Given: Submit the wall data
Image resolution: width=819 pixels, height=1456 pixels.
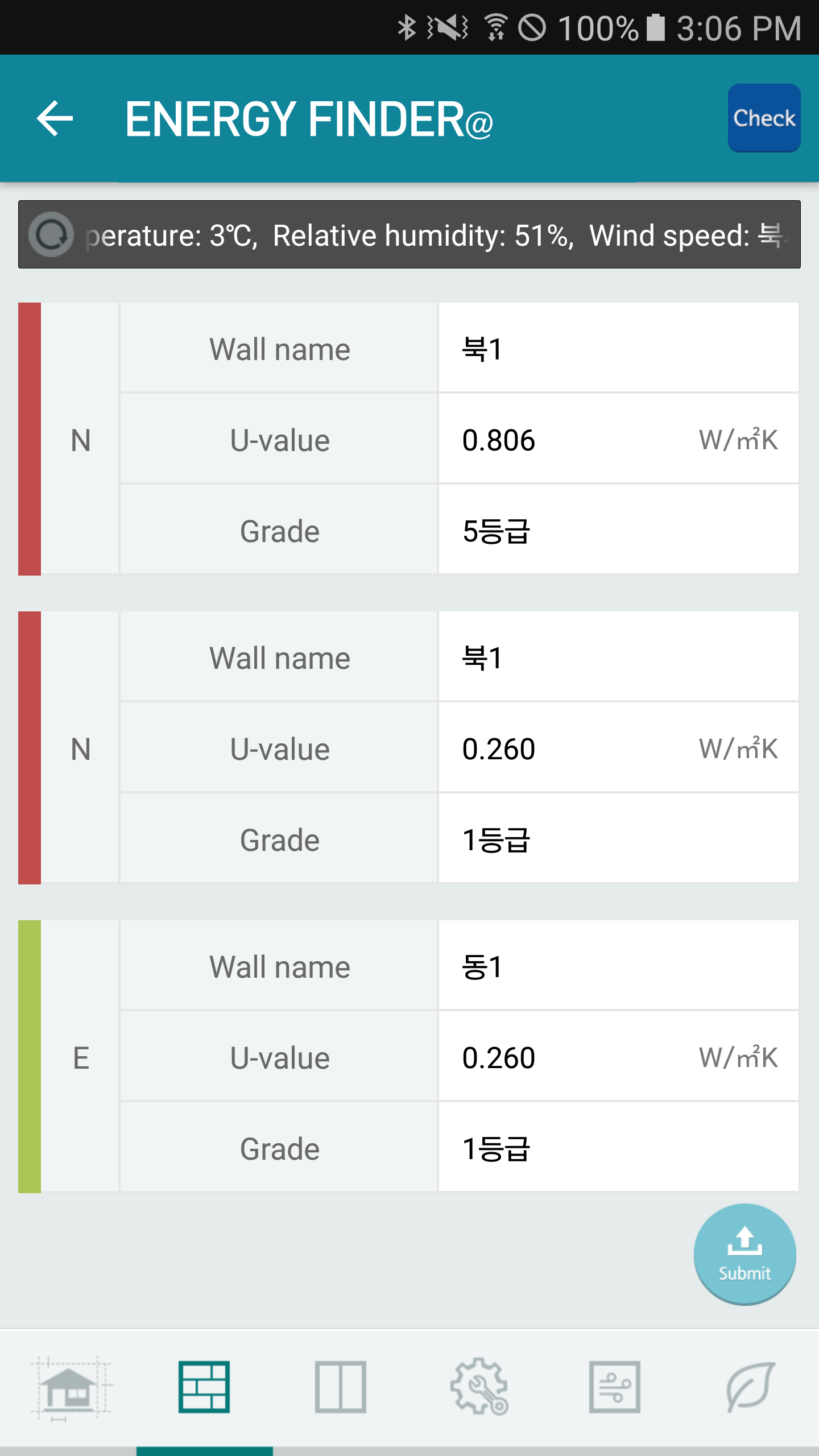Looking at the screenshot, I should click(x=744, y=1254).
